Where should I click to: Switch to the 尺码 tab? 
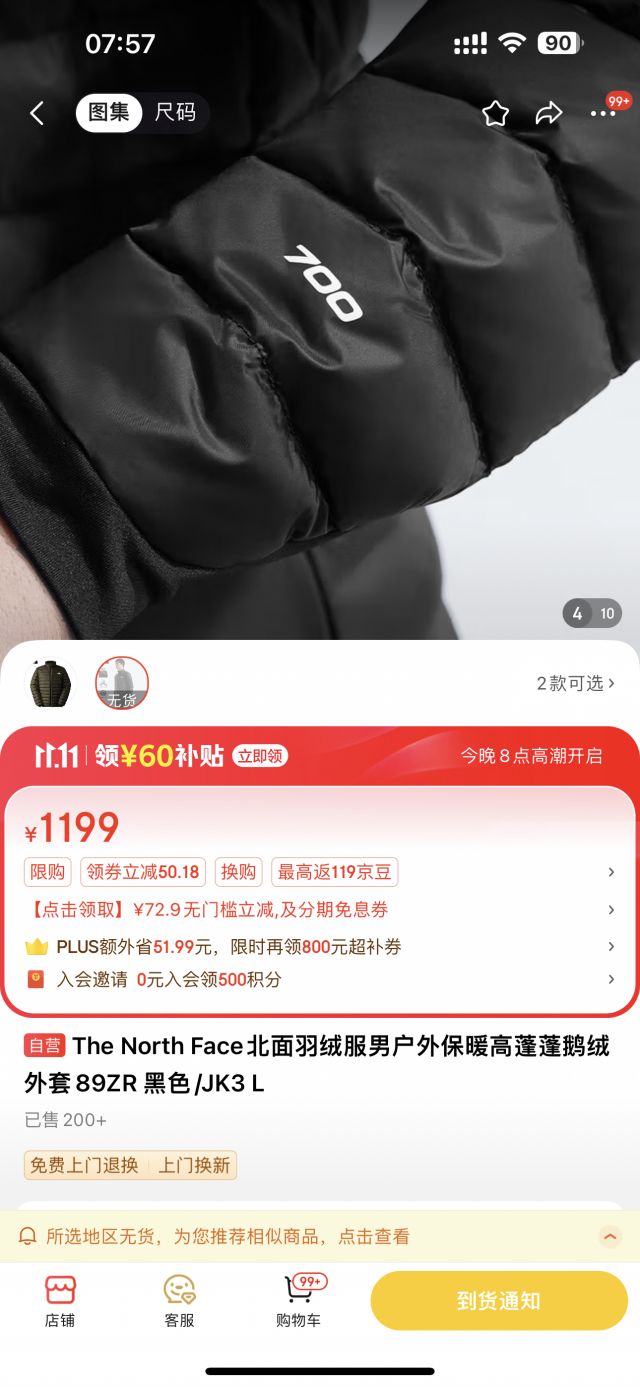point(175,112)
